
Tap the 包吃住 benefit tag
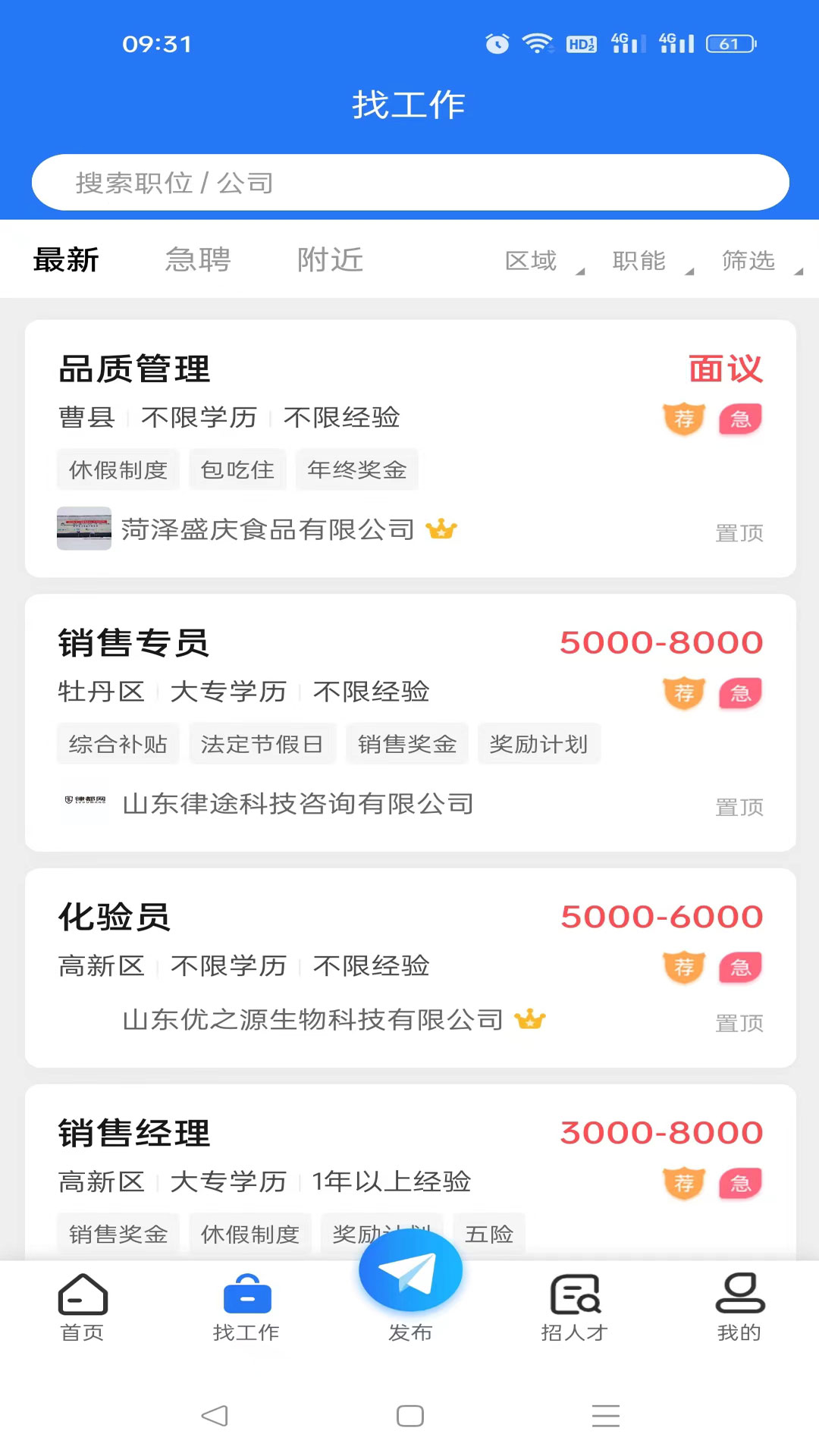(237, 469)
